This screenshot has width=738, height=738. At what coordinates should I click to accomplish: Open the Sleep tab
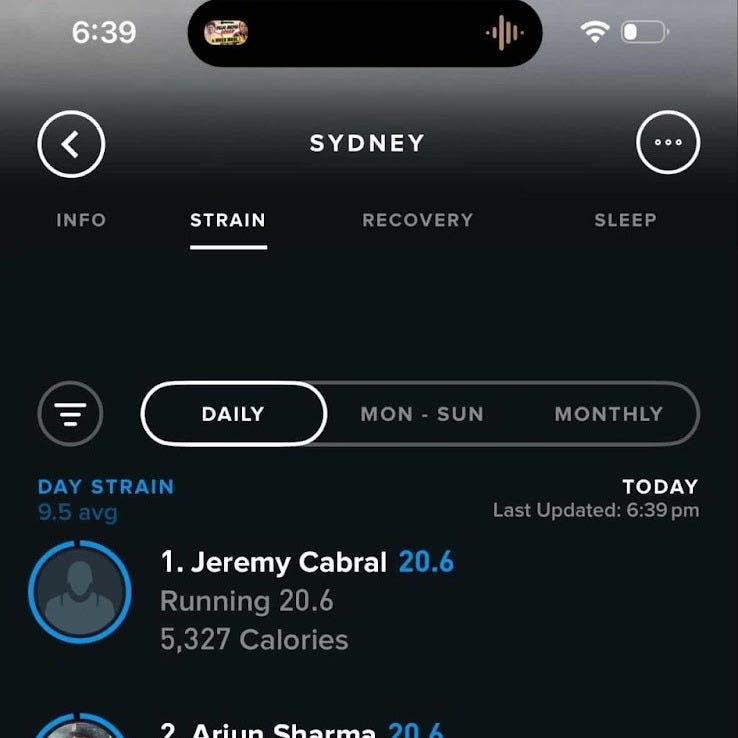tap(625, 220)
